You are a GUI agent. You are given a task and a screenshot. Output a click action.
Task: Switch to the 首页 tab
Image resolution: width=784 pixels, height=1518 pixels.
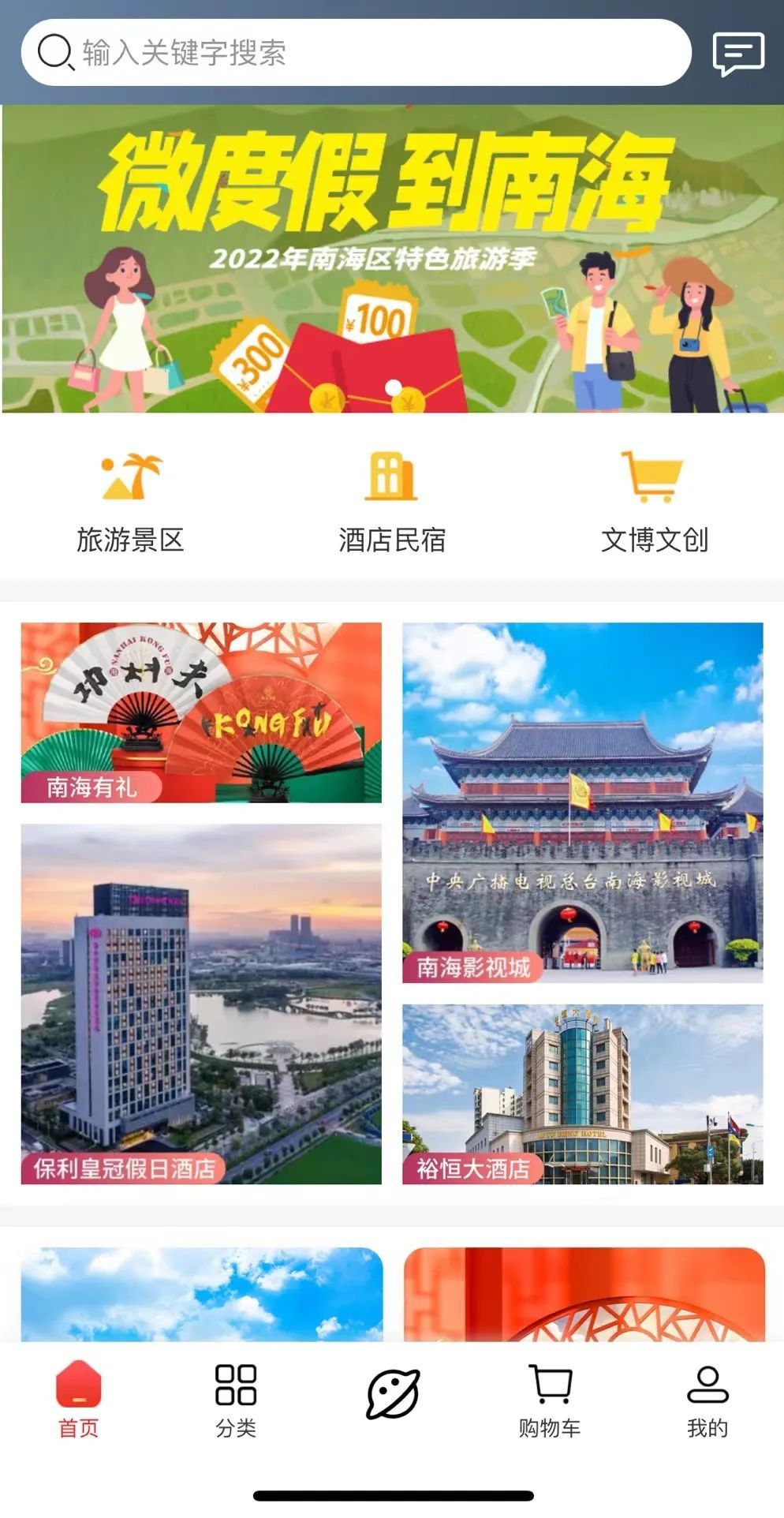tap(79, 1399)
